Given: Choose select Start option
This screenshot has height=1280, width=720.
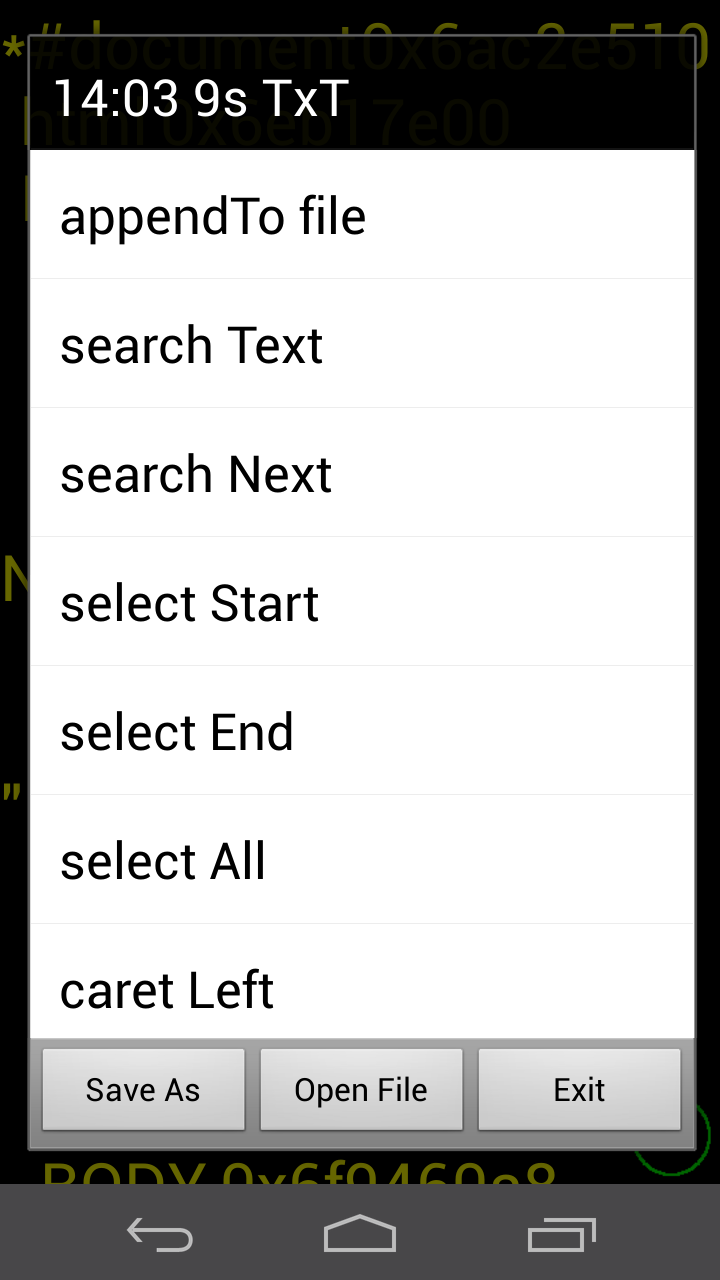Looking at the screenshot, I should [x=188, y=602].
